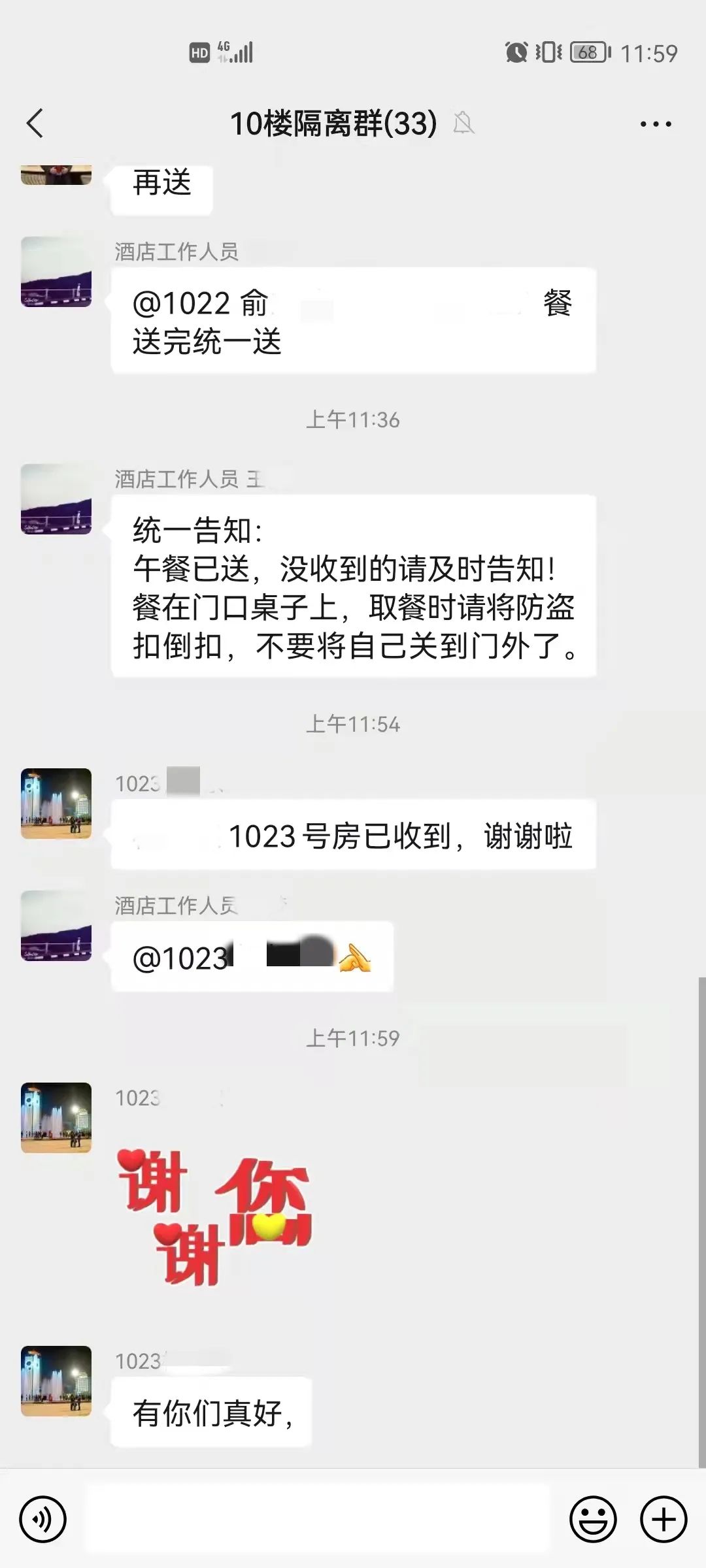
Task: Open the emoji sticker panel
Action: 593,1520
